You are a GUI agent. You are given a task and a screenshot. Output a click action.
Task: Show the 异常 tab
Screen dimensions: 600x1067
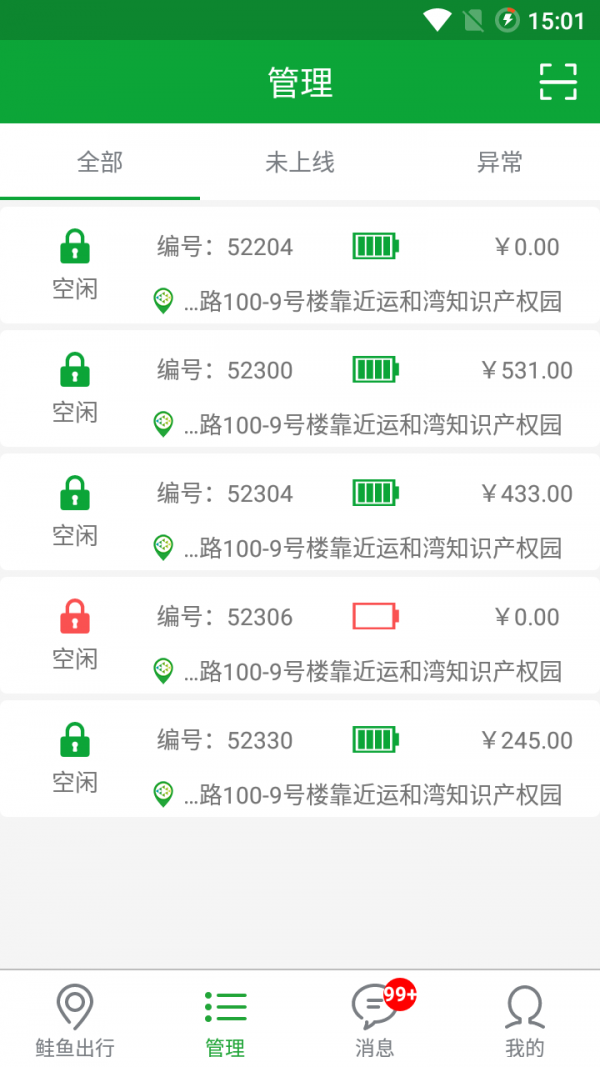coord(500,162)
